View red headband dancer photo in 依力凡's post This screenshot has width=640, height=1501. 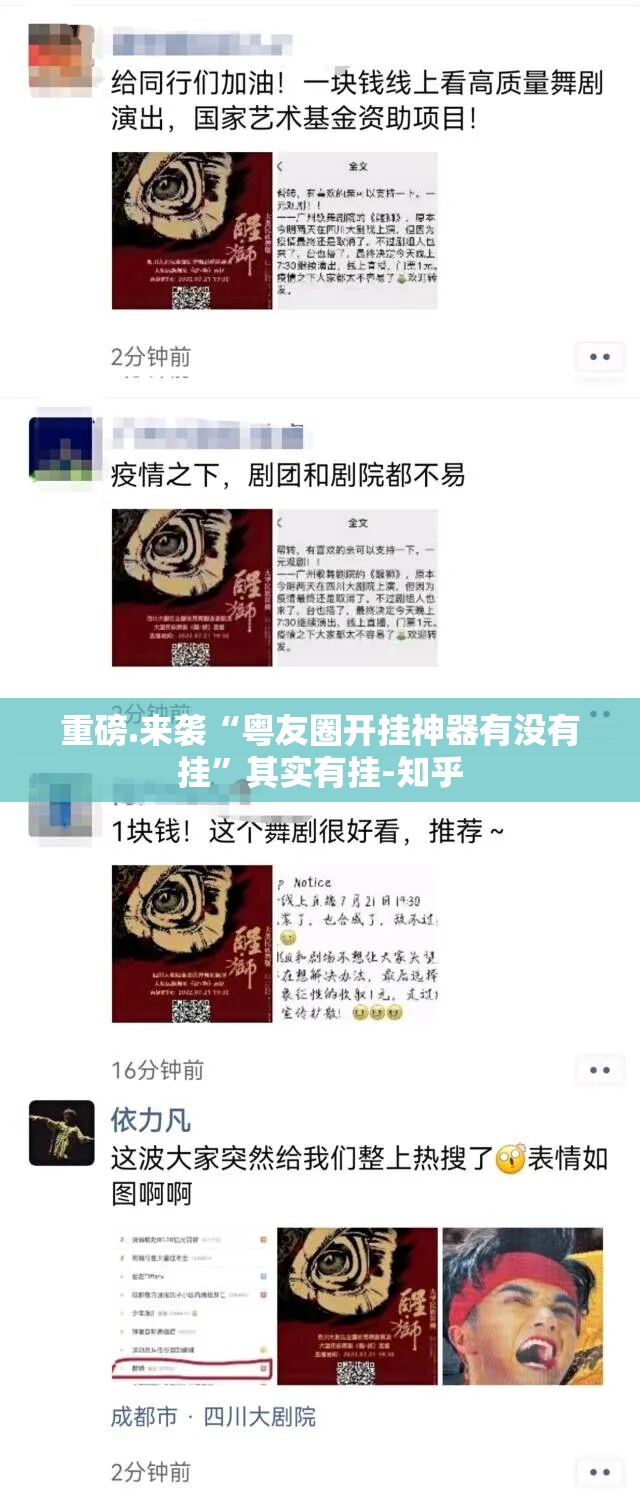(x=522, y=1306)
